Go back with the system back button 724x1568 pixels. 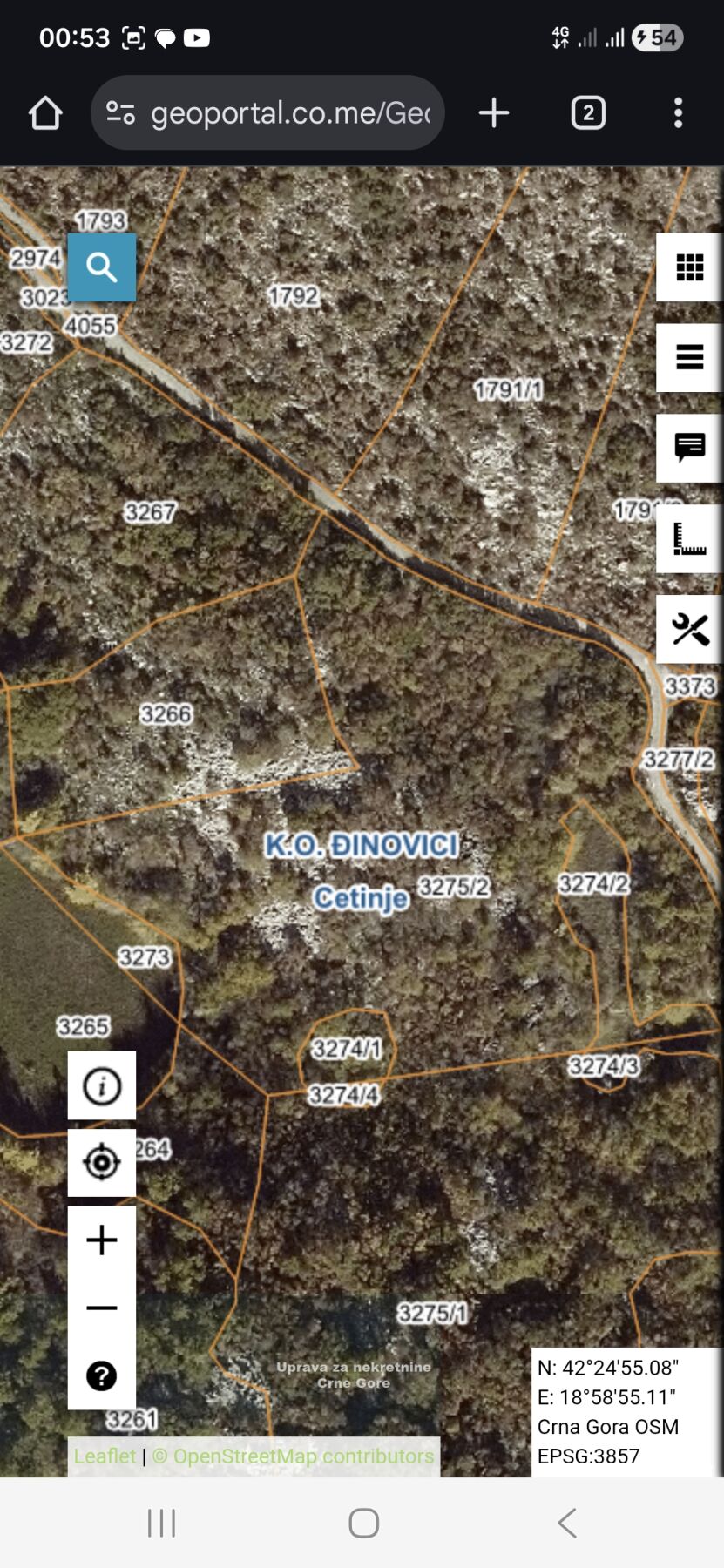click(x=566, y=1523)
